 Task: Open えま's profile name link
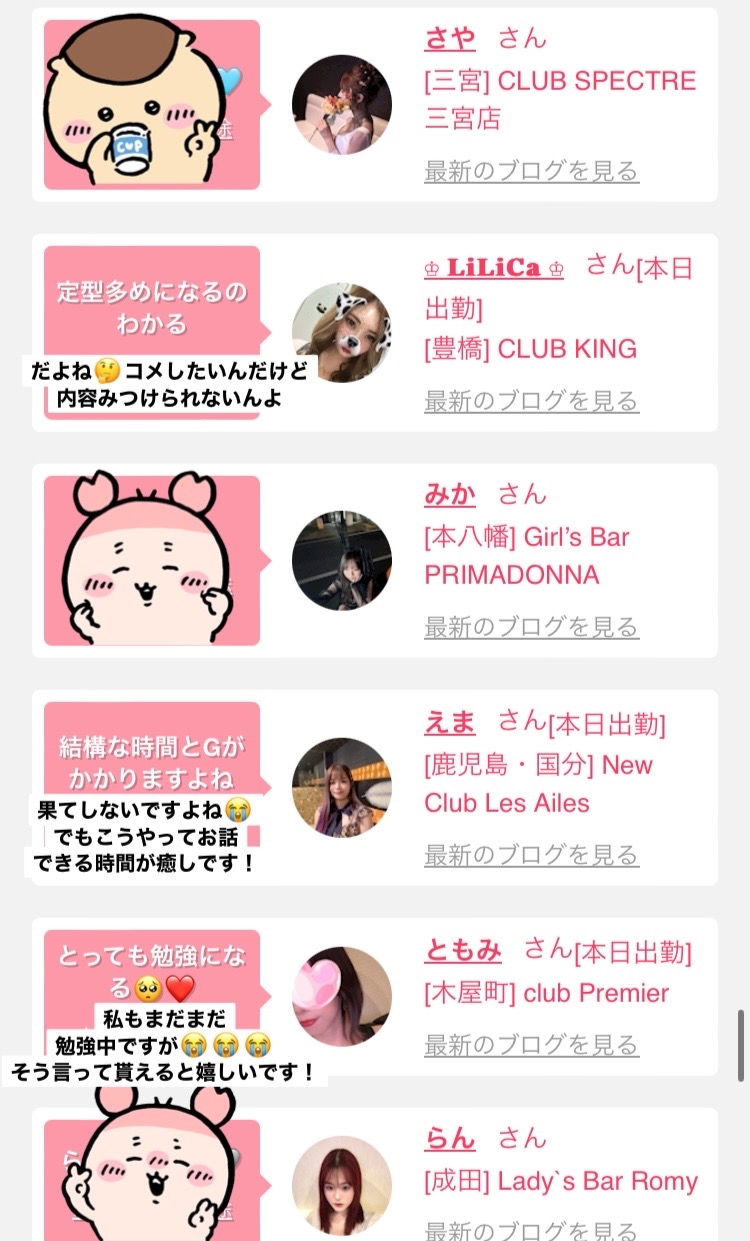450,722
